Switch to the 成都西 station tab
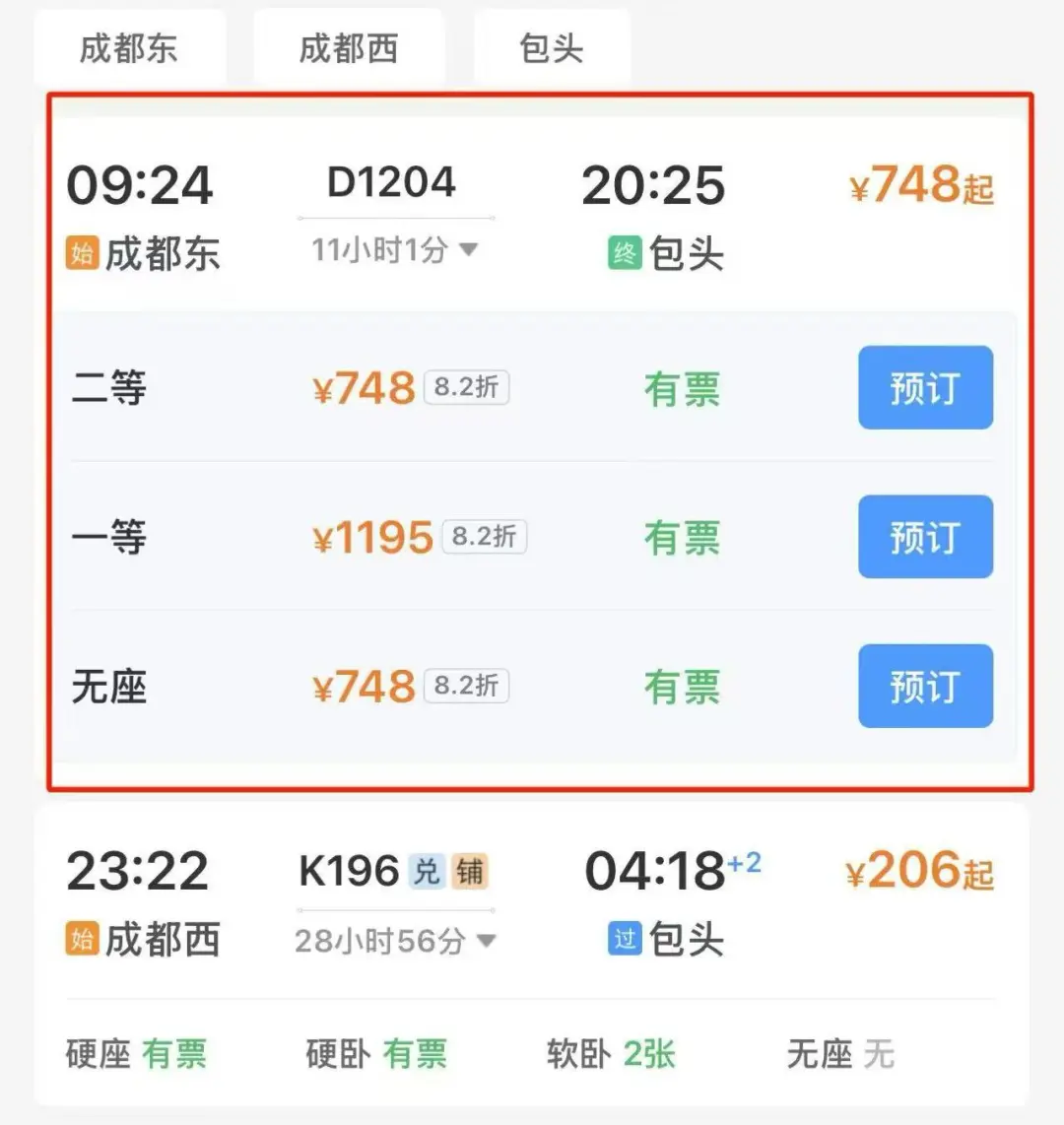The image size is (1064, 1125). (x=349, y=45)
